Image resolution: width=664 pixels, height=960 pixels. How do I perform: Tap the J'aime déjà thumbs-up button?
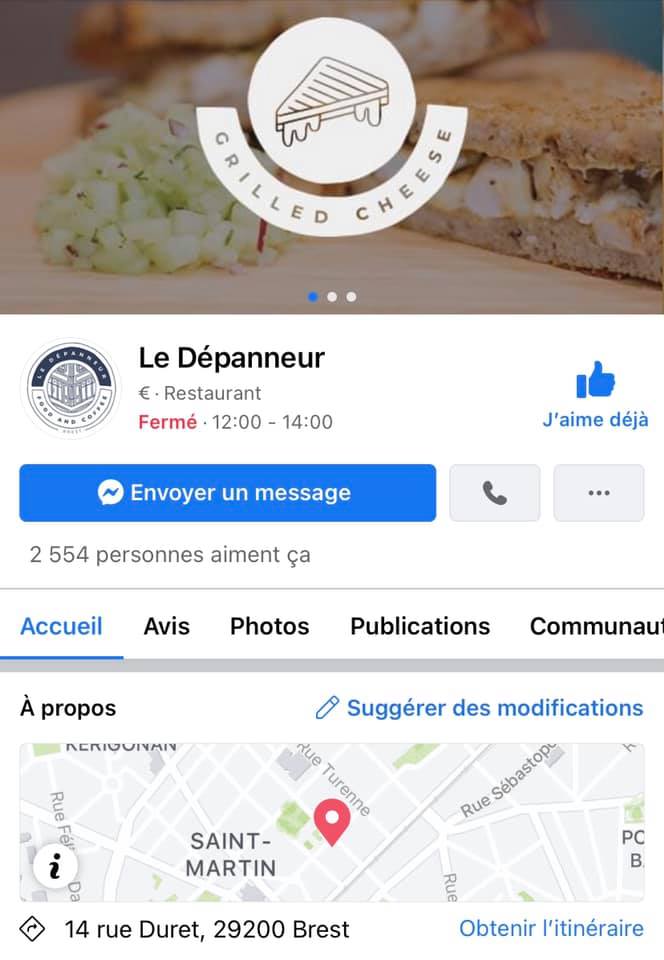point(595,395)
